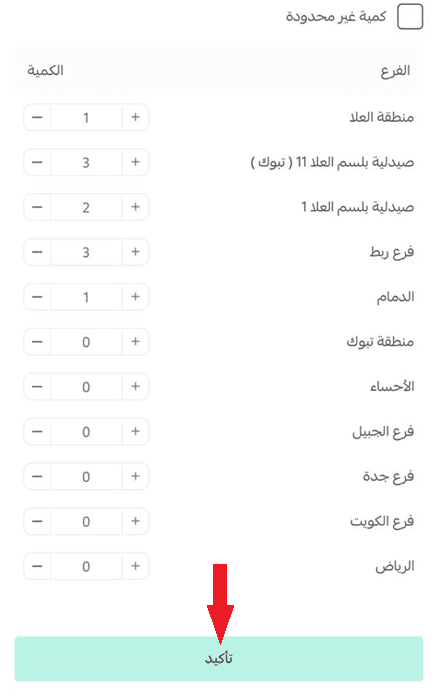The image size is (435, 697).
Task: Add one to الرياض quantity
Action: (136, 566)
